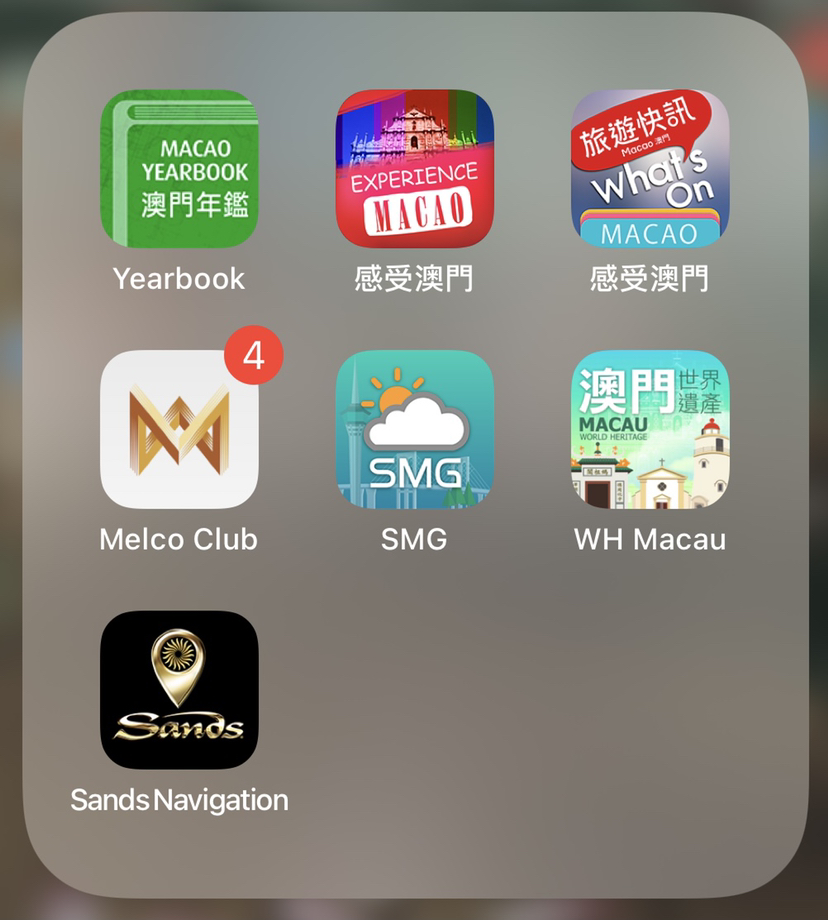Launch the Experience Macao app
The height and width of the screenshot is (920, 828).
[414, 169]
